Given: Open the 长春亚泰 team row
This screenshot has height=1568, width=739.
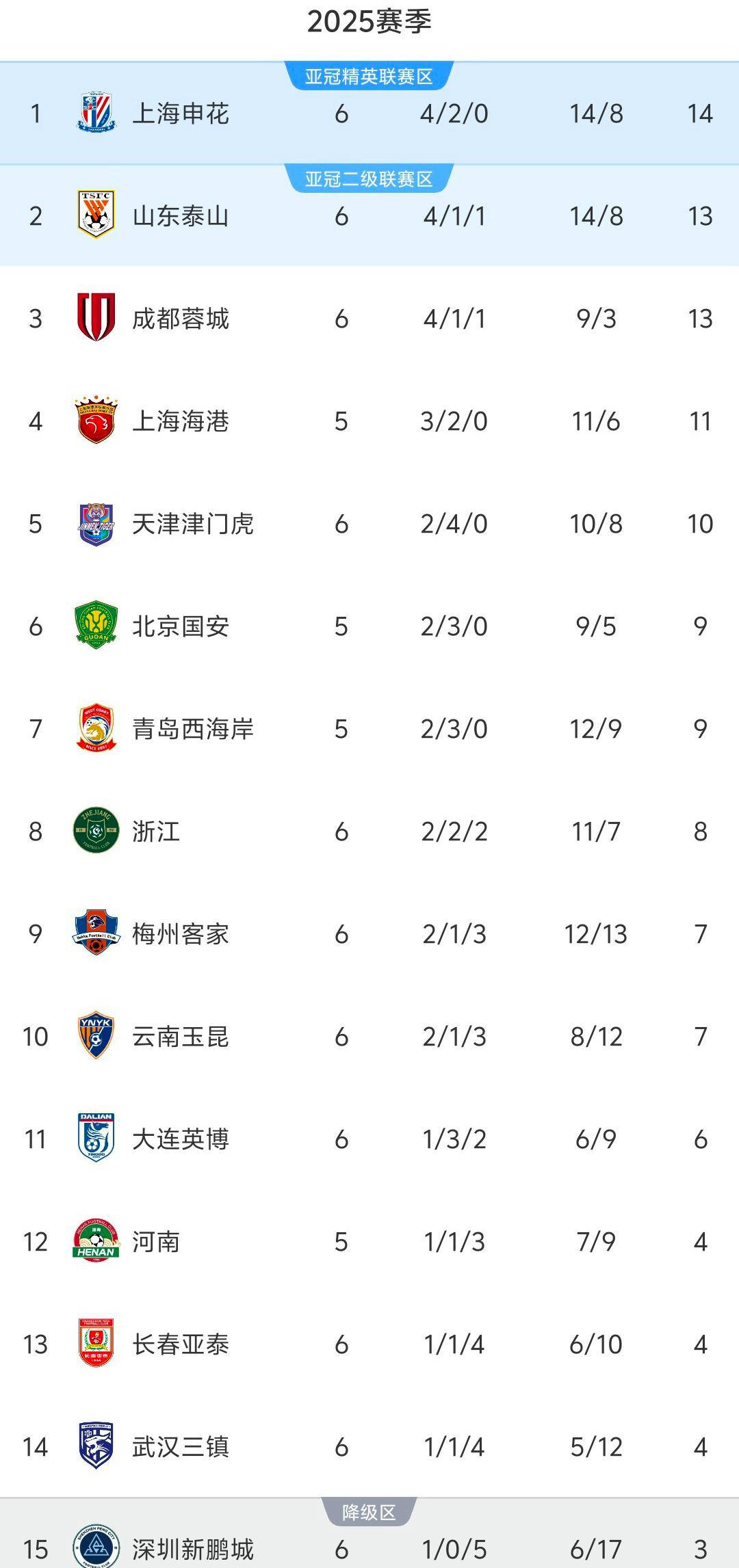Looking at the screenshot, I should point(369,1344).
